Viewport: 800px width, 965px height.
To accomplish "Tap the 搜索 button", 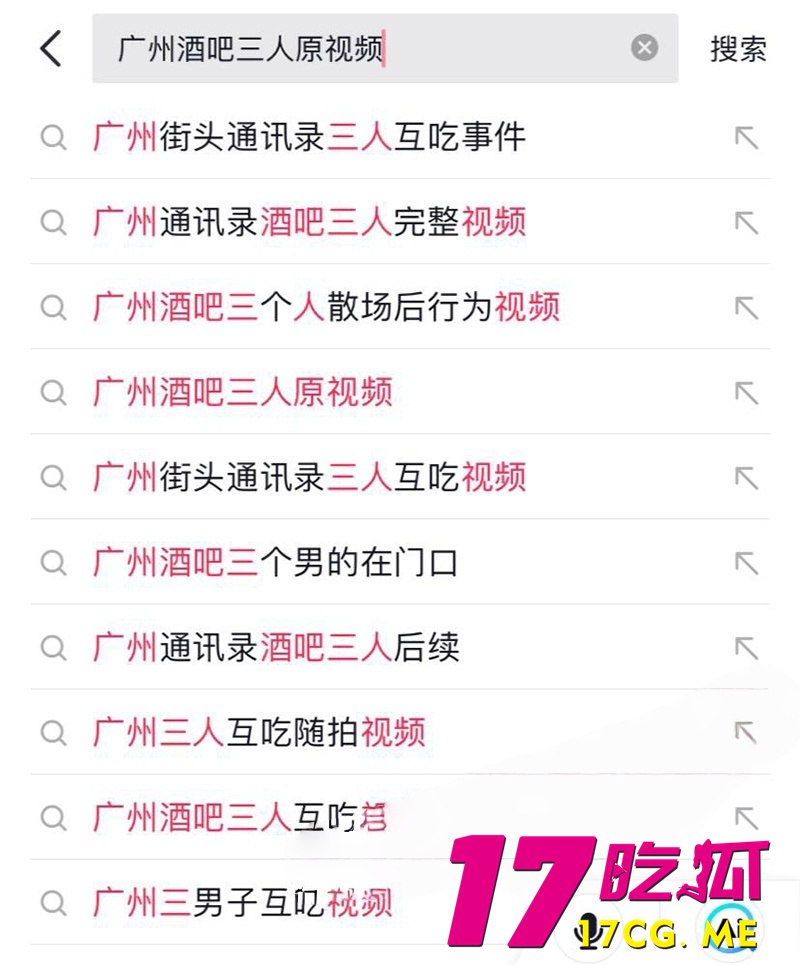I will (738, 48).
